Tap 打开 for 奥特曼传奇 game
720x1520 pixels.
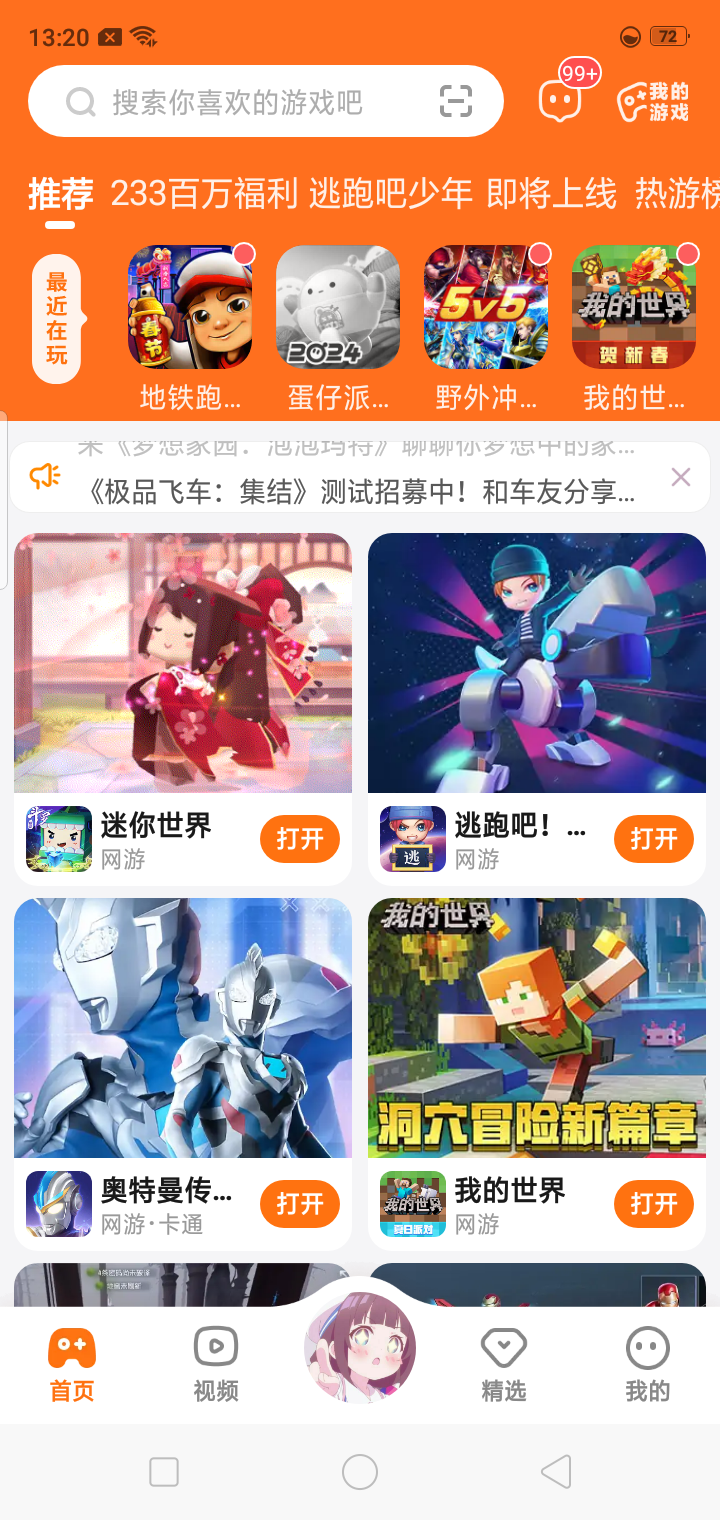pyautogui.click(x=300, y=1204)
